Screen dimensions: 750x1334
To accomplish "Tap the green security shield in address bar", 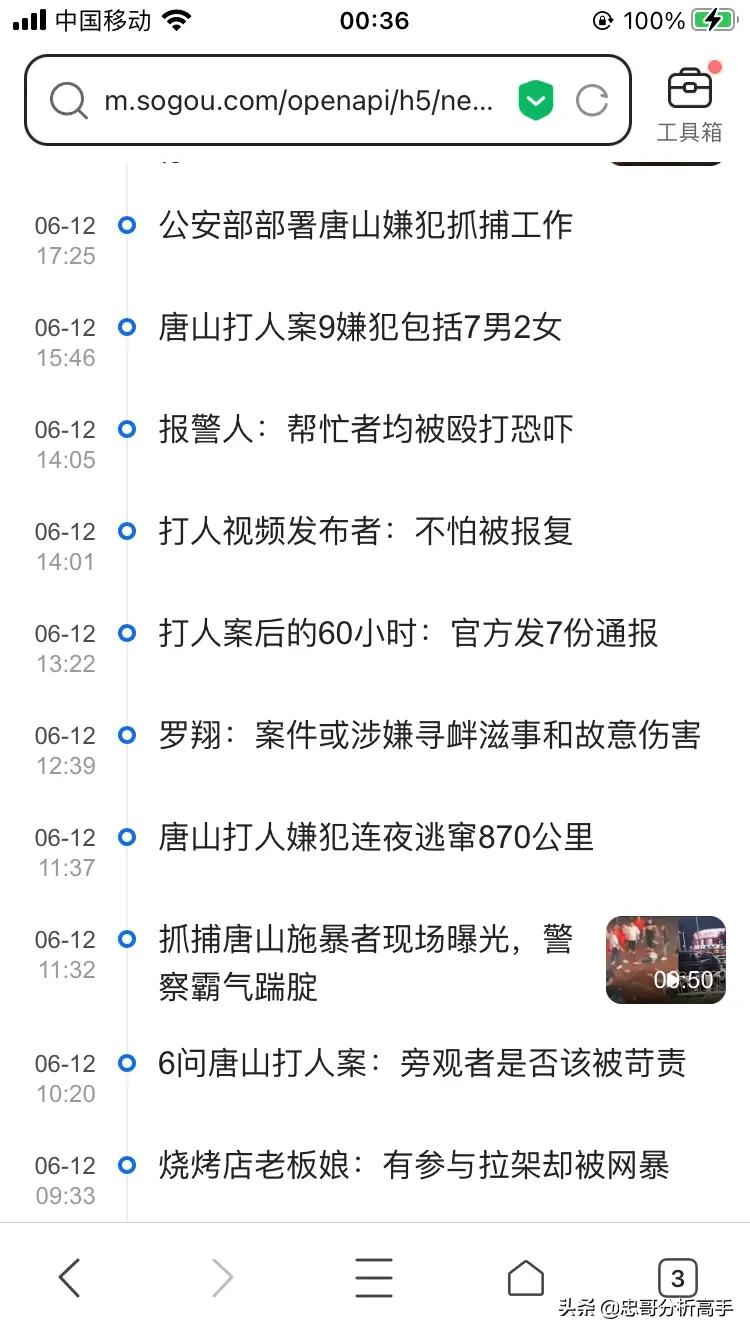I will (536, 100).
